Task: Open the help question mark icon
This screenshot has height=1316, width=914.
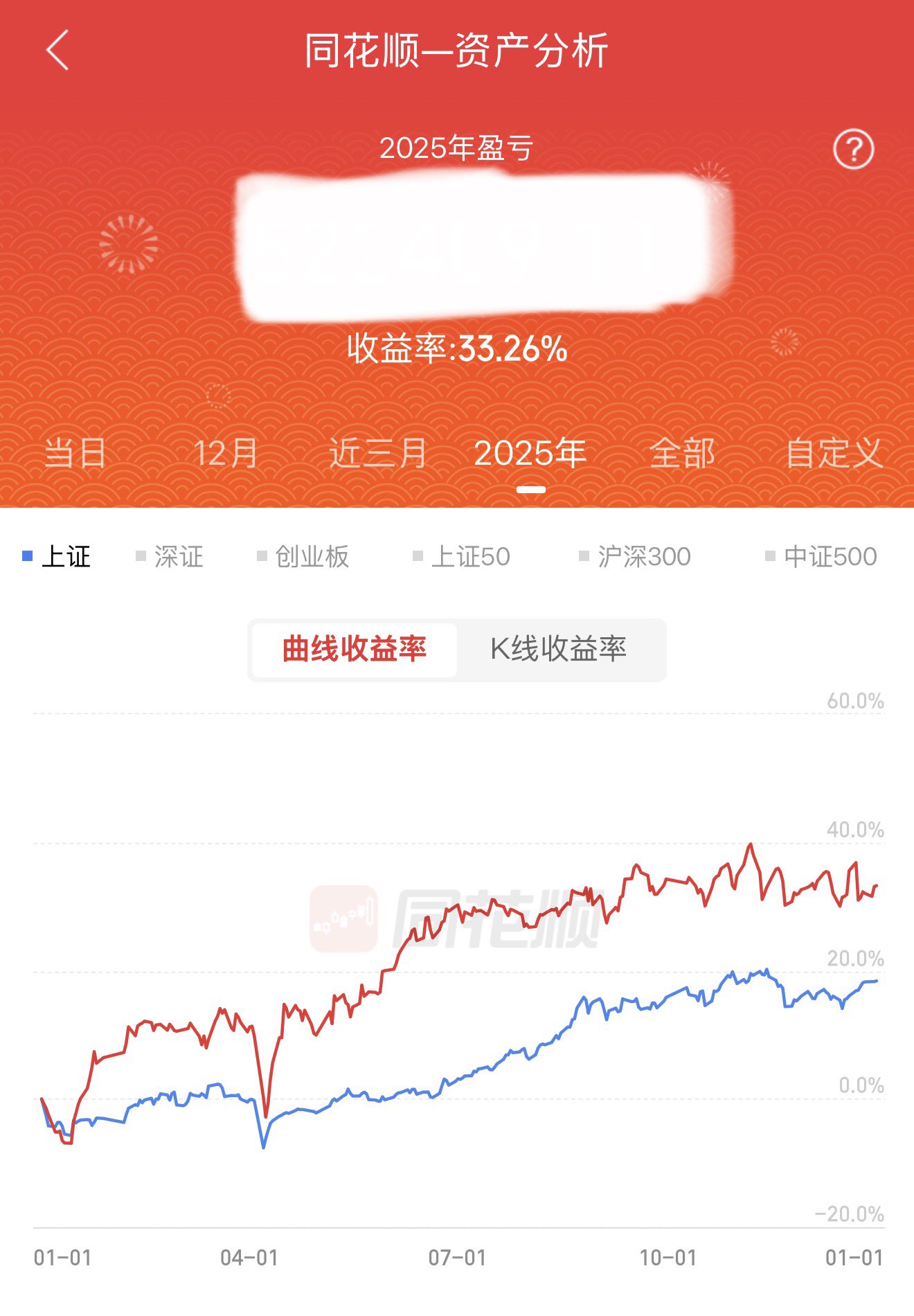Action: click(853, 149)
